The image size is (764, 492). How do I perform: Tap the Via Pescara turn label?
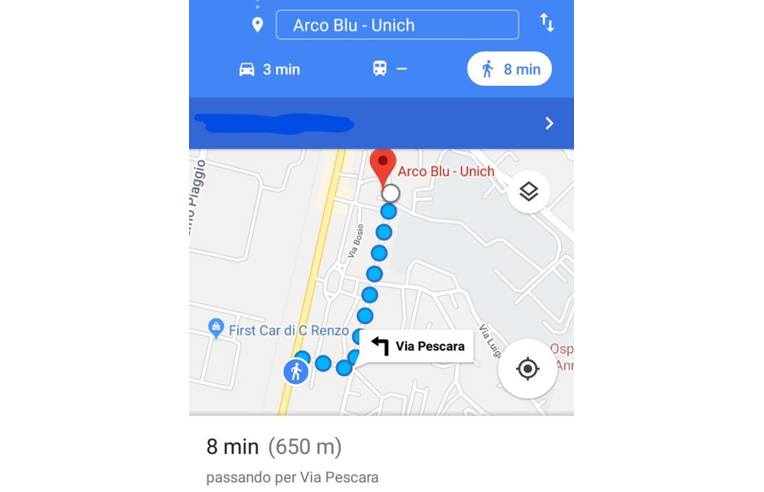coord(417,346)
